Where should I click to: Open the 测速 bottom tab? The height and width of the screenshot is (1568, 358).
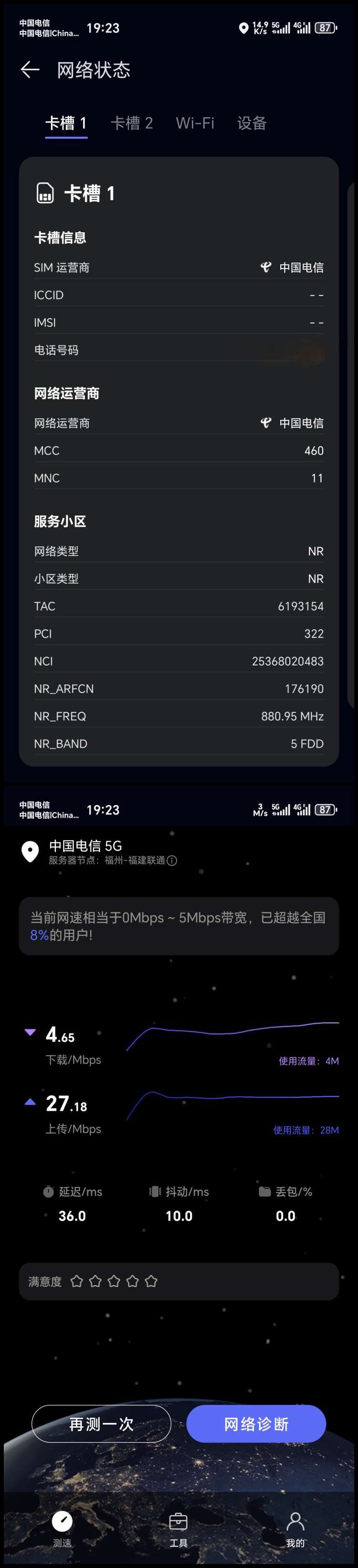point(62,1528)
